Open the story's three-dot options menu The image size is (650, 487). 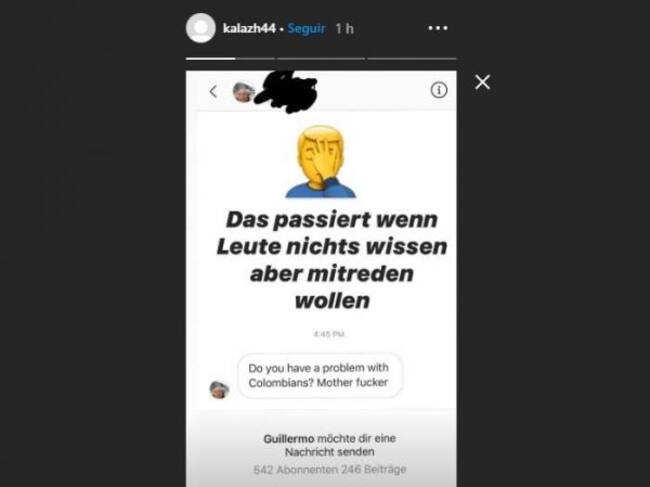tap(438, 29)
